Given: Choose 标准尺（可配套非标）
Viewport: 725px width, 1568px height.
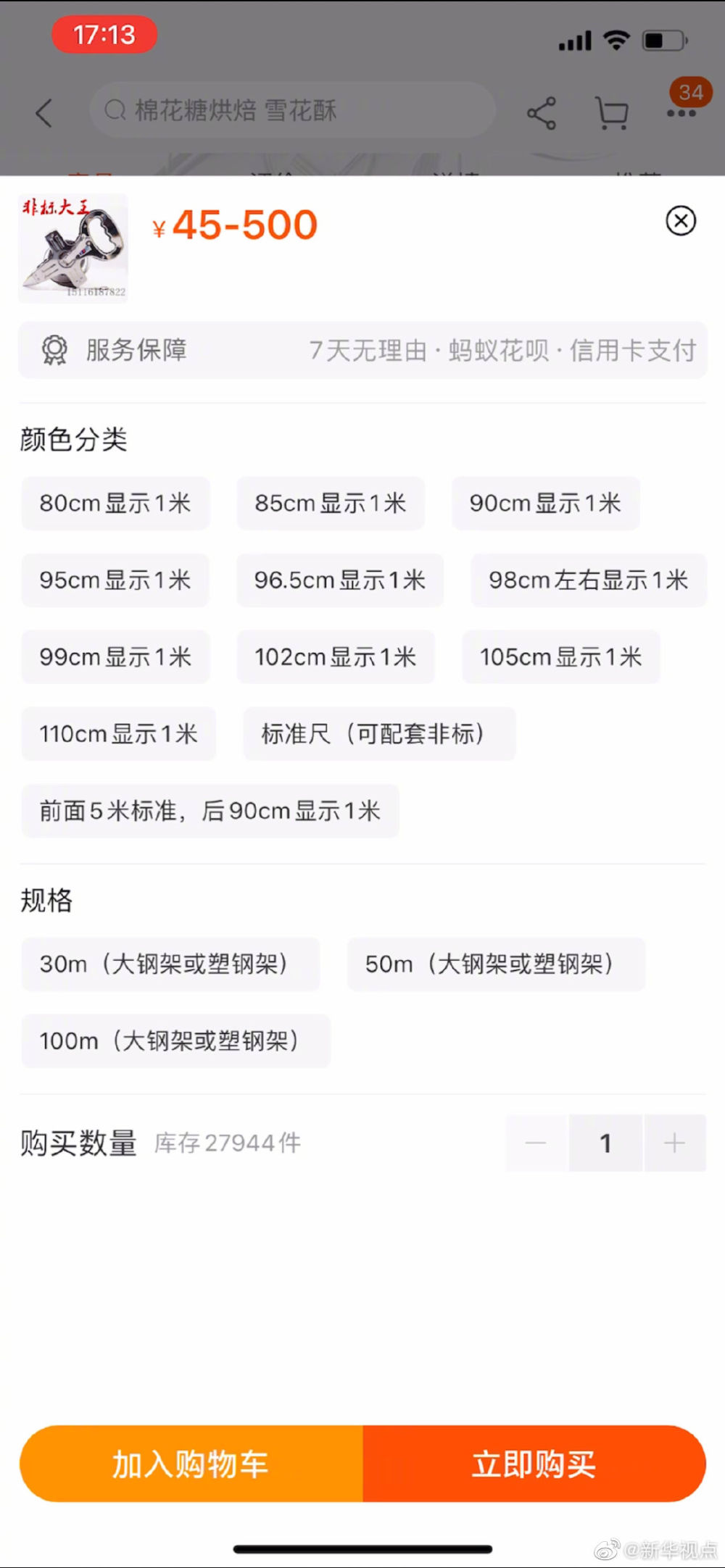Looking at the screenshot, I should [x=378, y=733].
